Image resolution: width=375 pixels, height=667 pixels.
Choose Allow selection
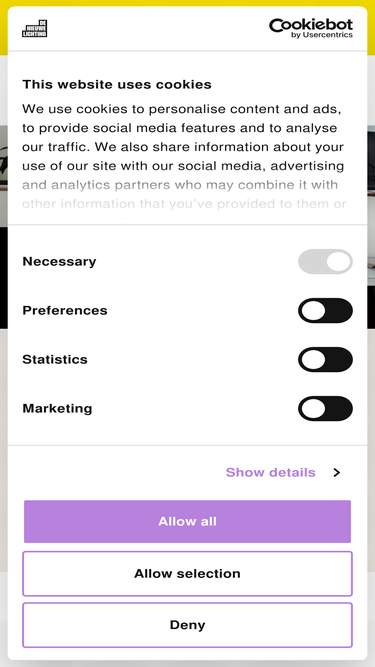coord(188,573)
